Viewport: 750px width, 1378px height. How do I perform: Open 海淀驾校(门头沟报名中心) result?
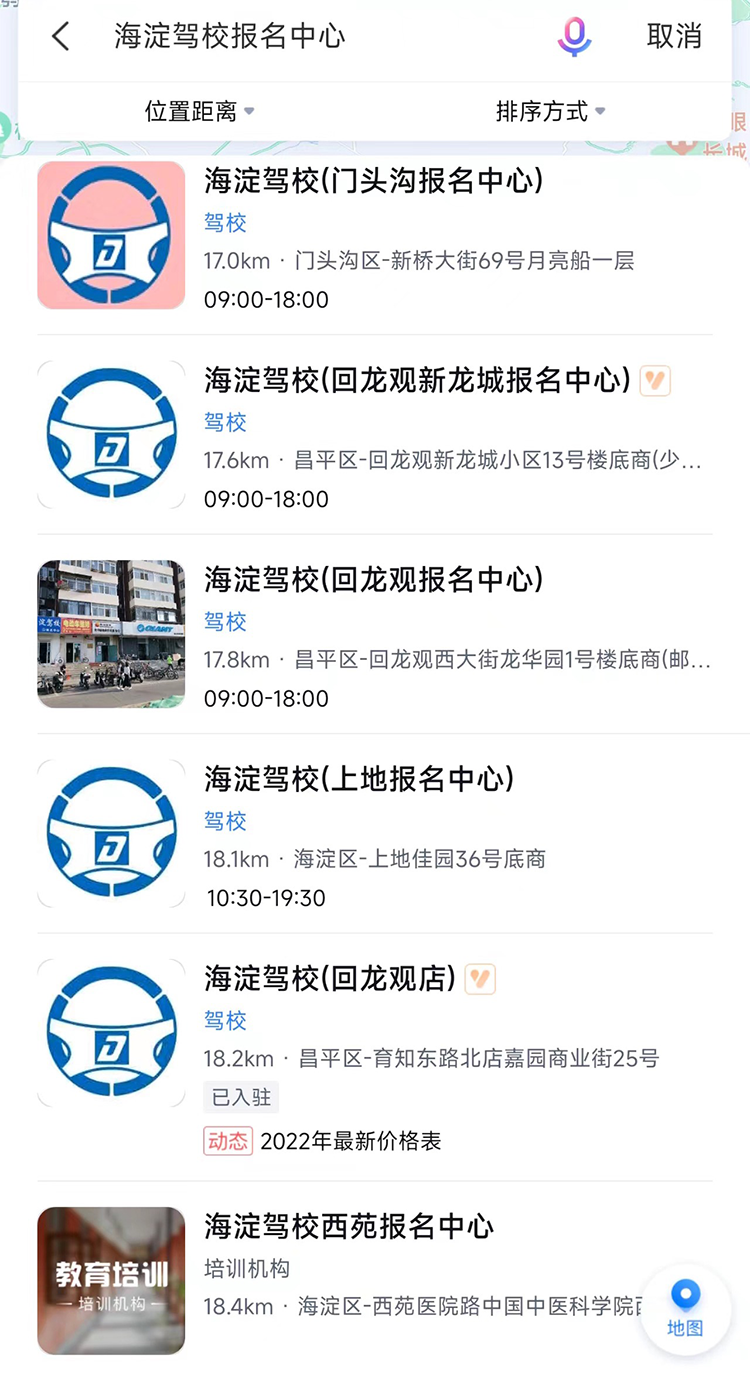point(374,181)
